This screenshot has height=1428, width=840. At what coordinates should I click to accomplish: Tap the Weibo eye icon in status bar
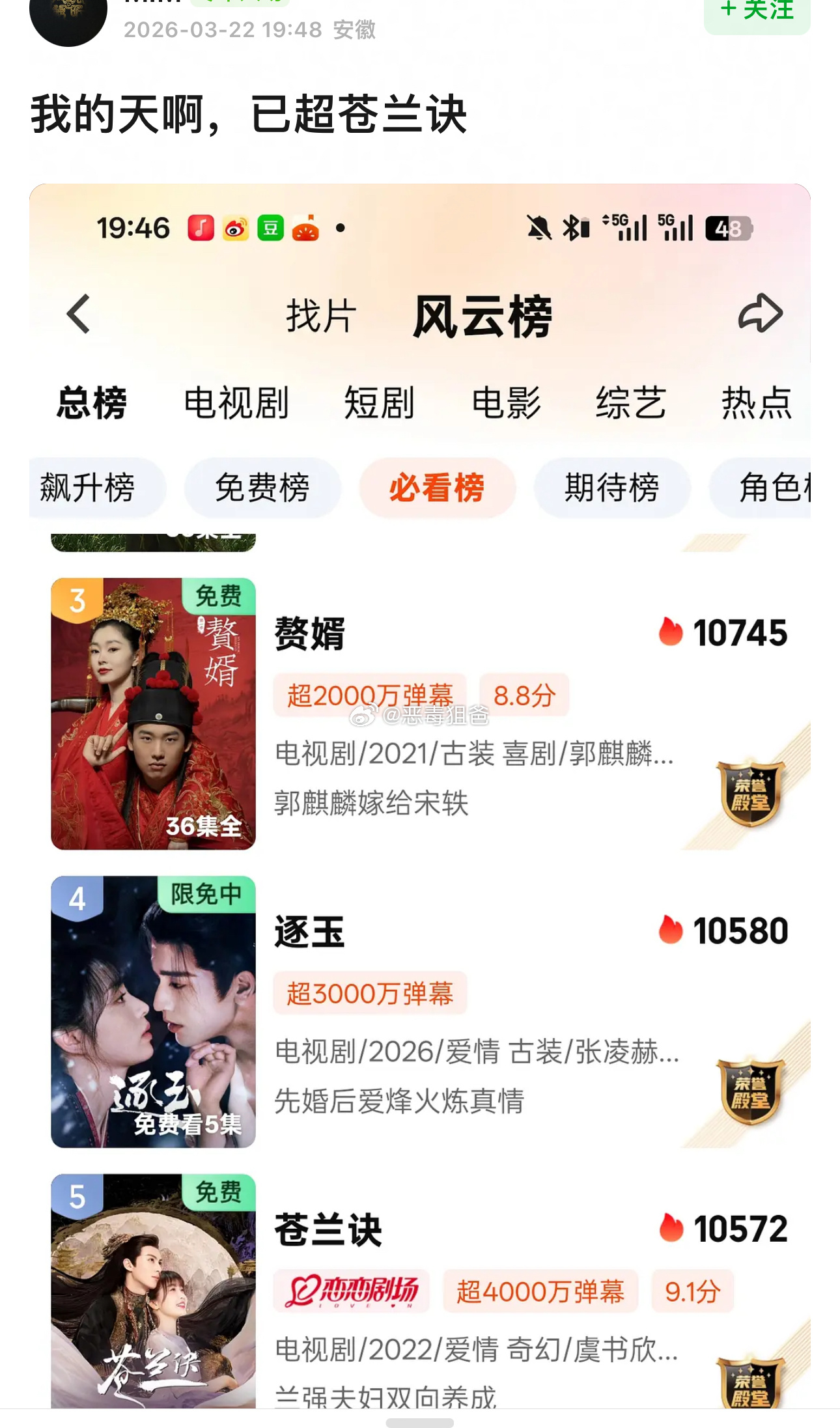(x=234, y=228)
